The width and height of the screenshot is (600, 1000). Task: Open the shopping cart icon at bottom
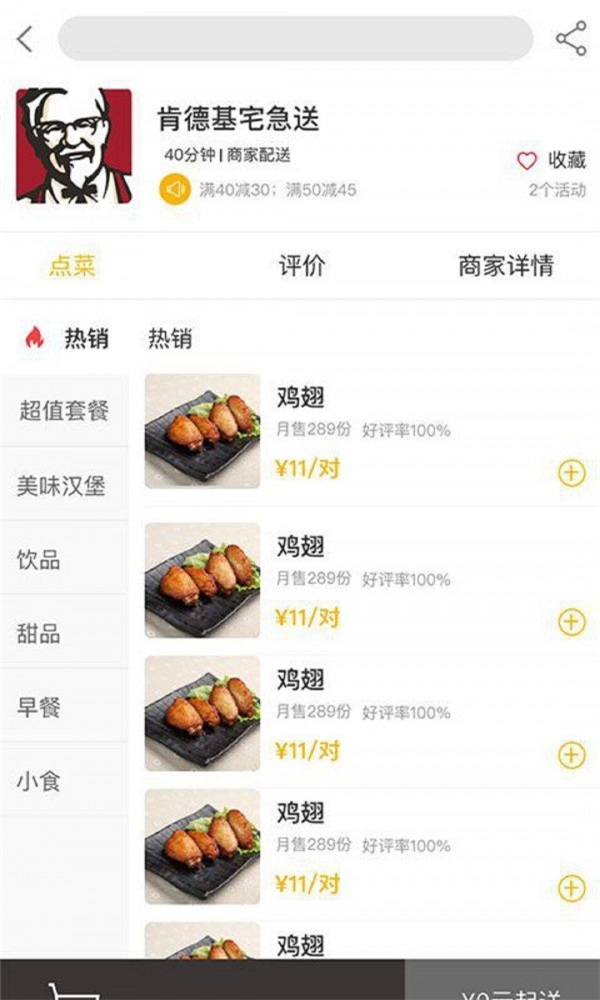click(x=73, y=990)
